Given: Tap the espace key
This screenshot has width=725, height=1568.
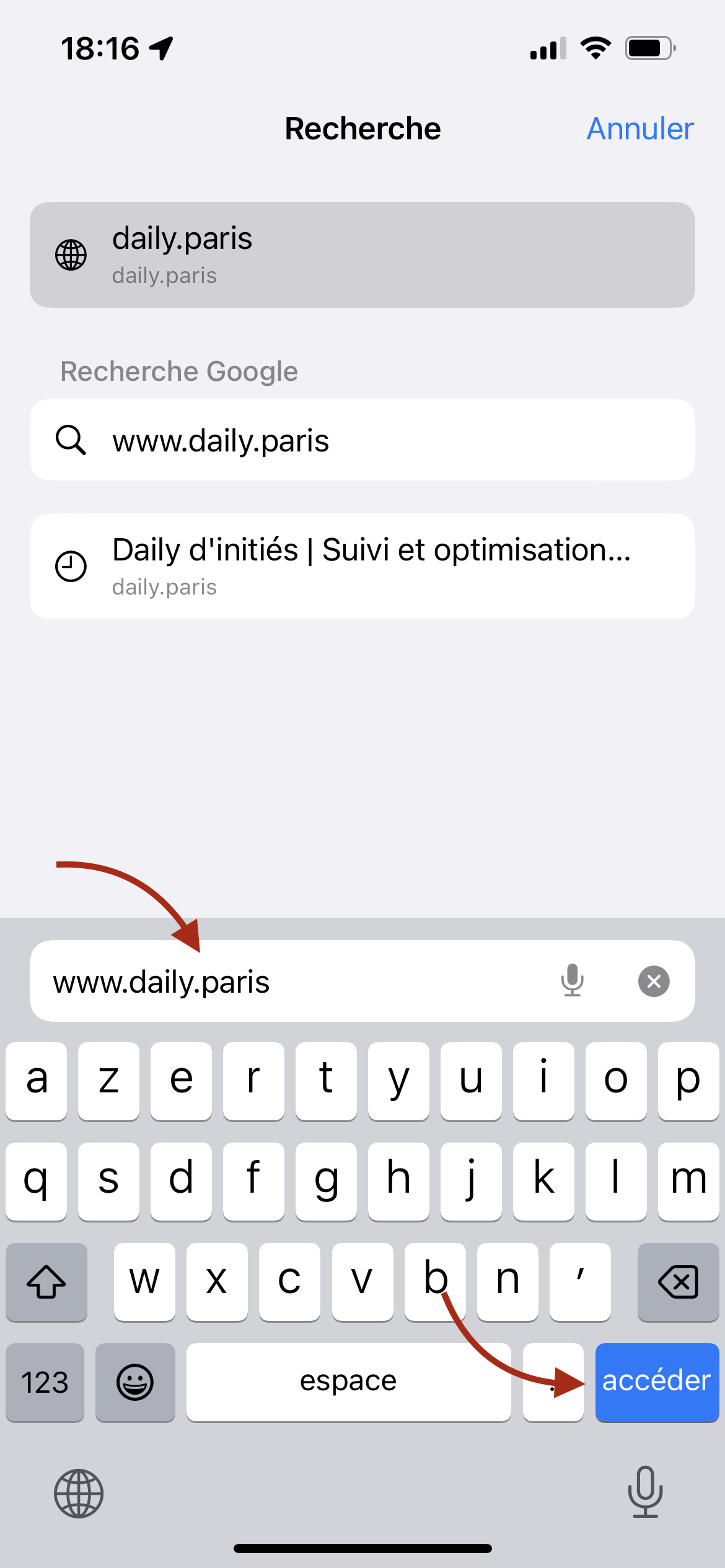Looking at the screenshot, I should tap(348, 1382).
